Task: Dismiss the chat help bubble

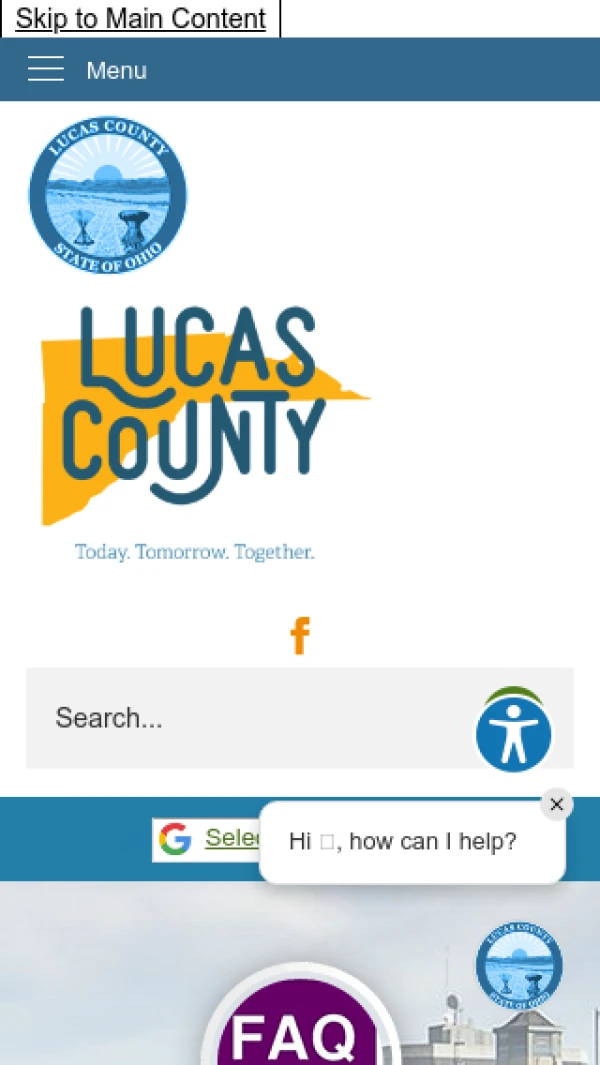Action: pos(557,804)
